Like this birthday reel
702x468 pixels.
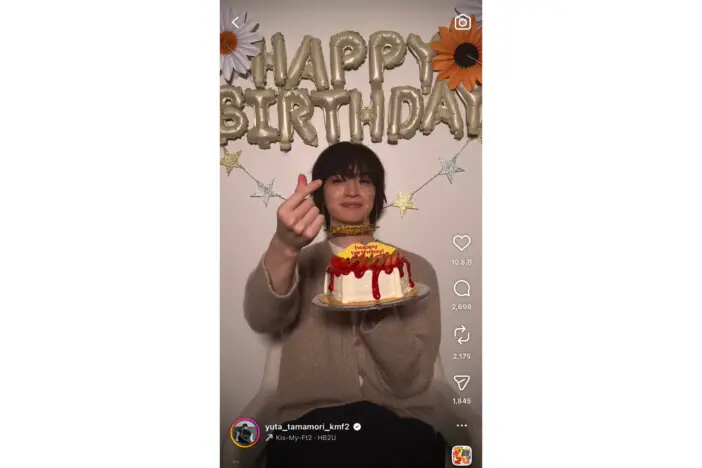coord(461,243)
